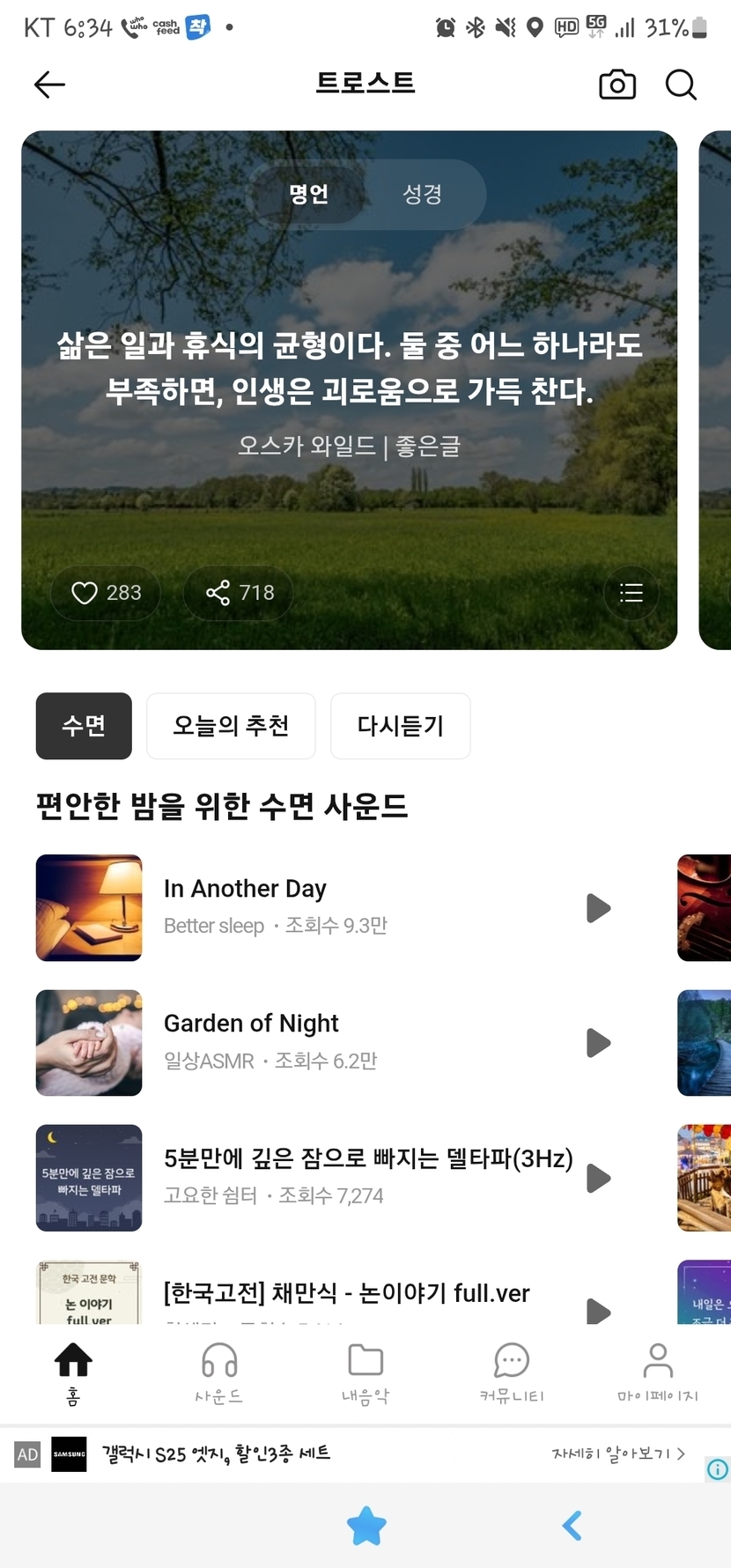Play Garden of Night
The image size is (731, 1568).
[599, 1043]
